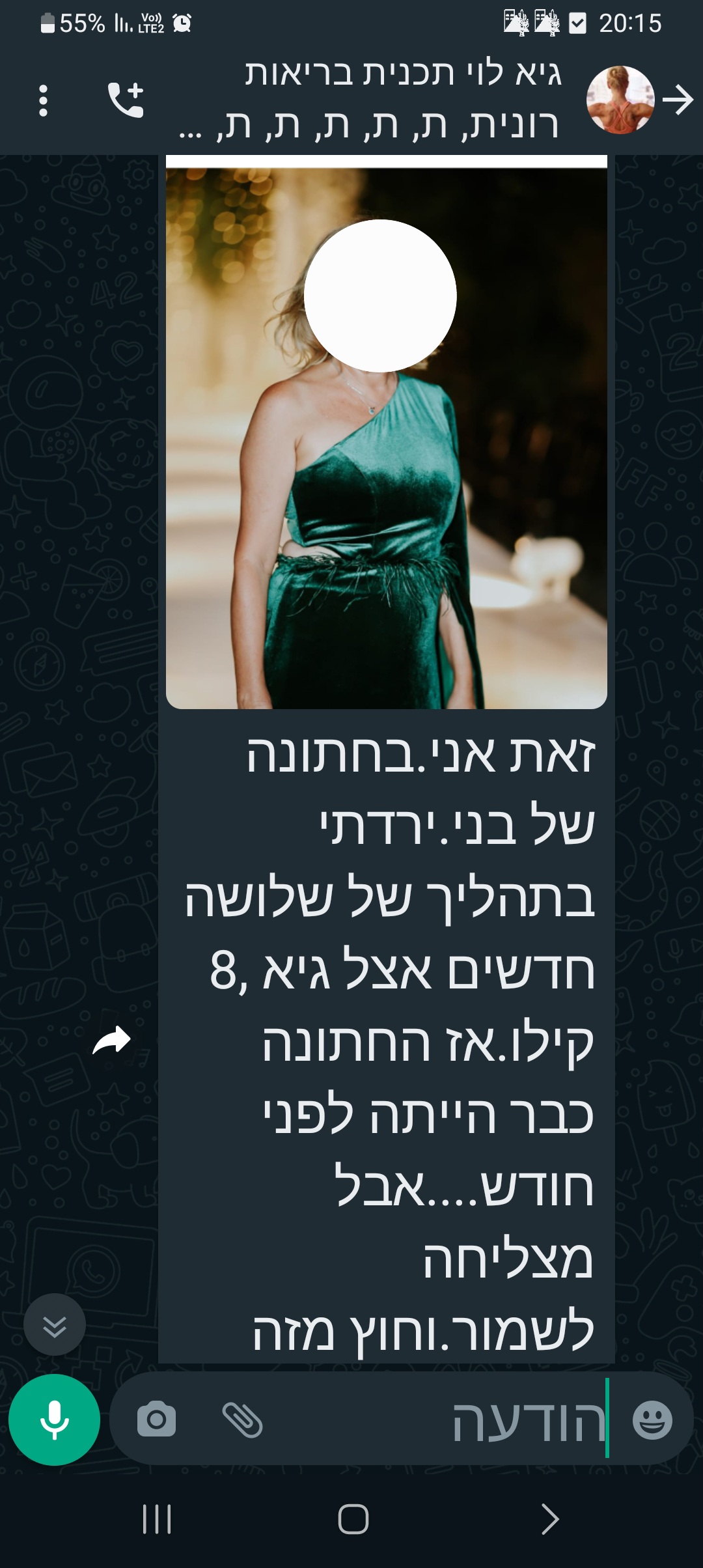703x1568 pixels.
Task: Go back using the header arrow
Action: click(x=678, y=101)
